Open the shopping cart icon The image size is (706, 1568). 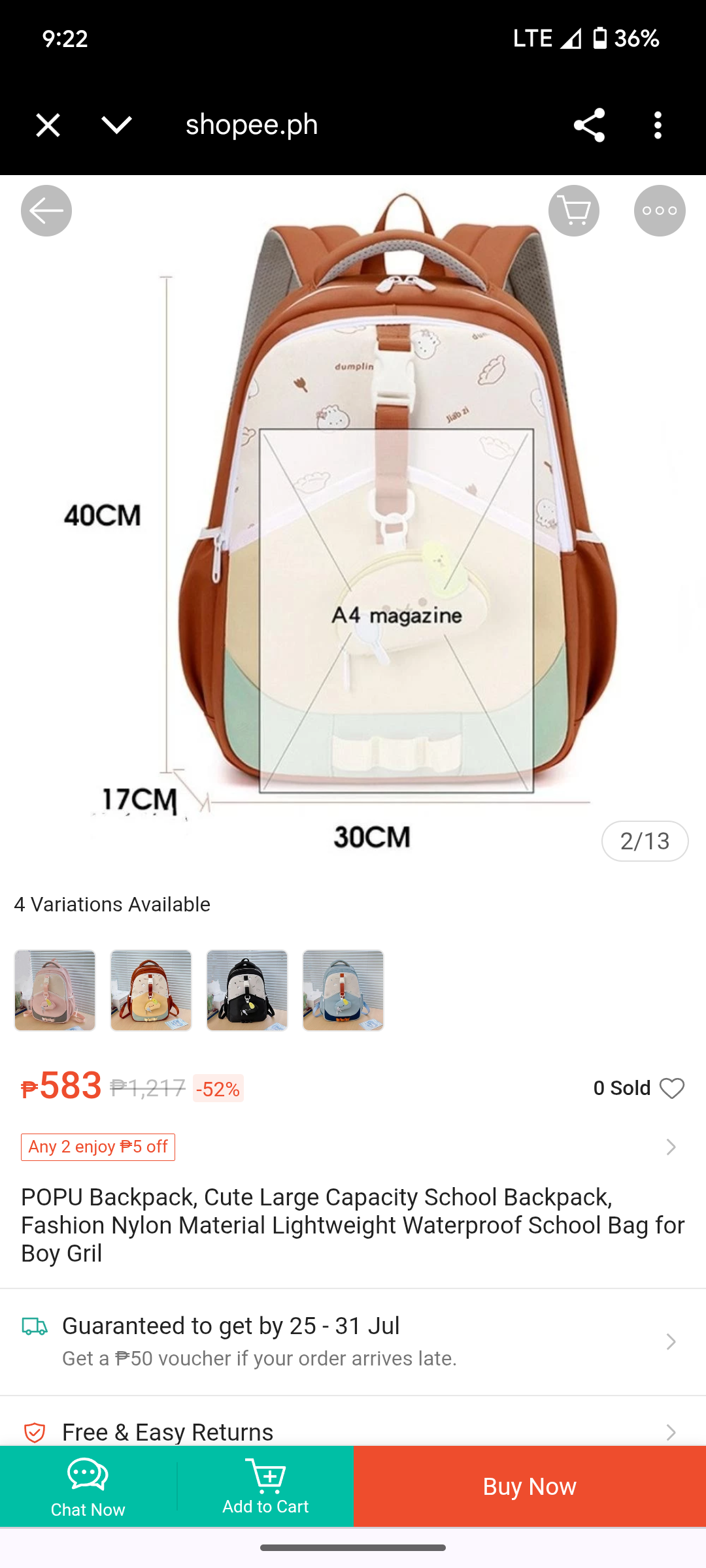(x=574, y=210)
